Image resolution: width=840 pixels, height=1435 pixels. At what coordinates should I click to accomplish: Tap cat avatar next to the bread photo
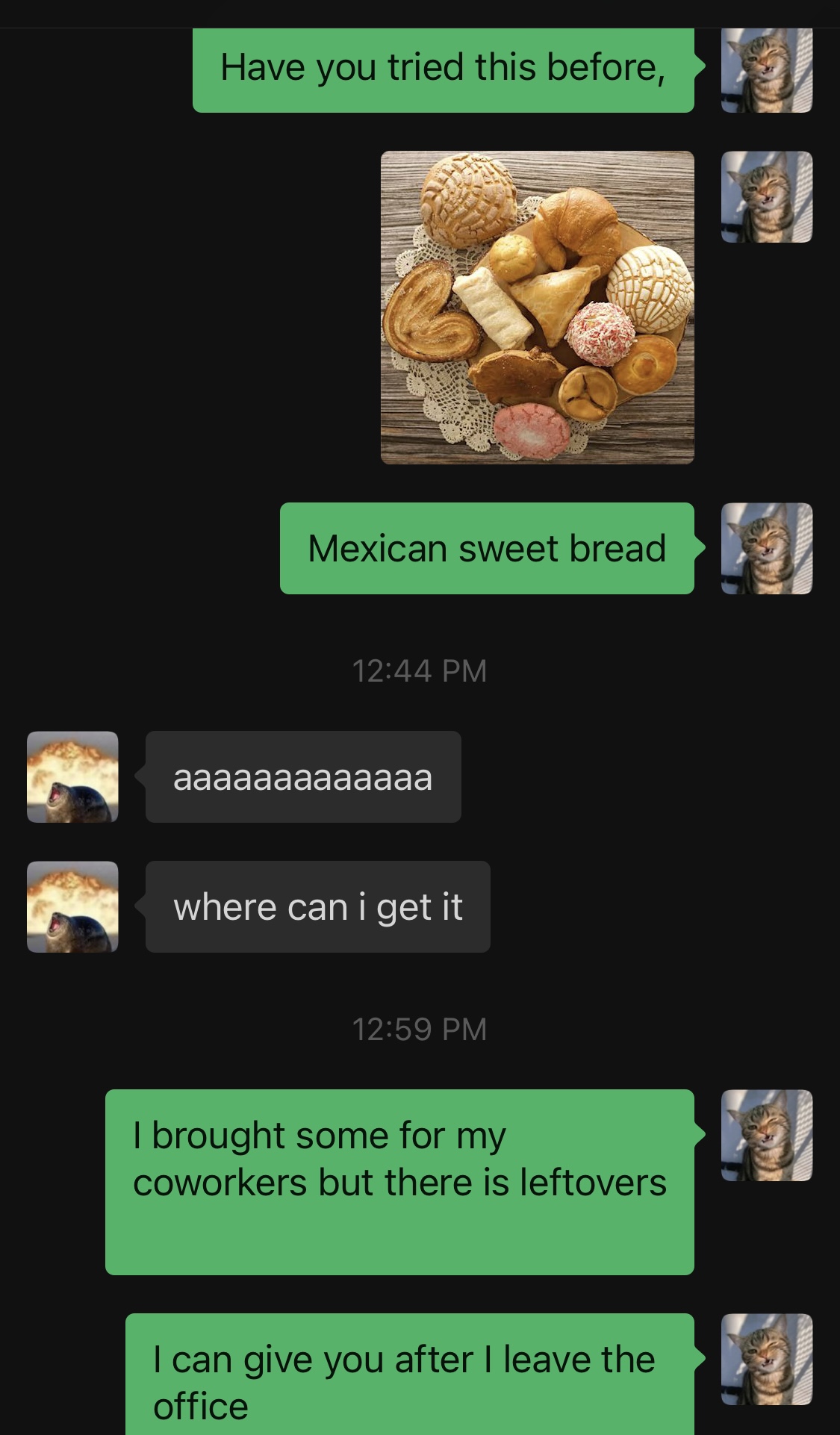coord(766,197)
